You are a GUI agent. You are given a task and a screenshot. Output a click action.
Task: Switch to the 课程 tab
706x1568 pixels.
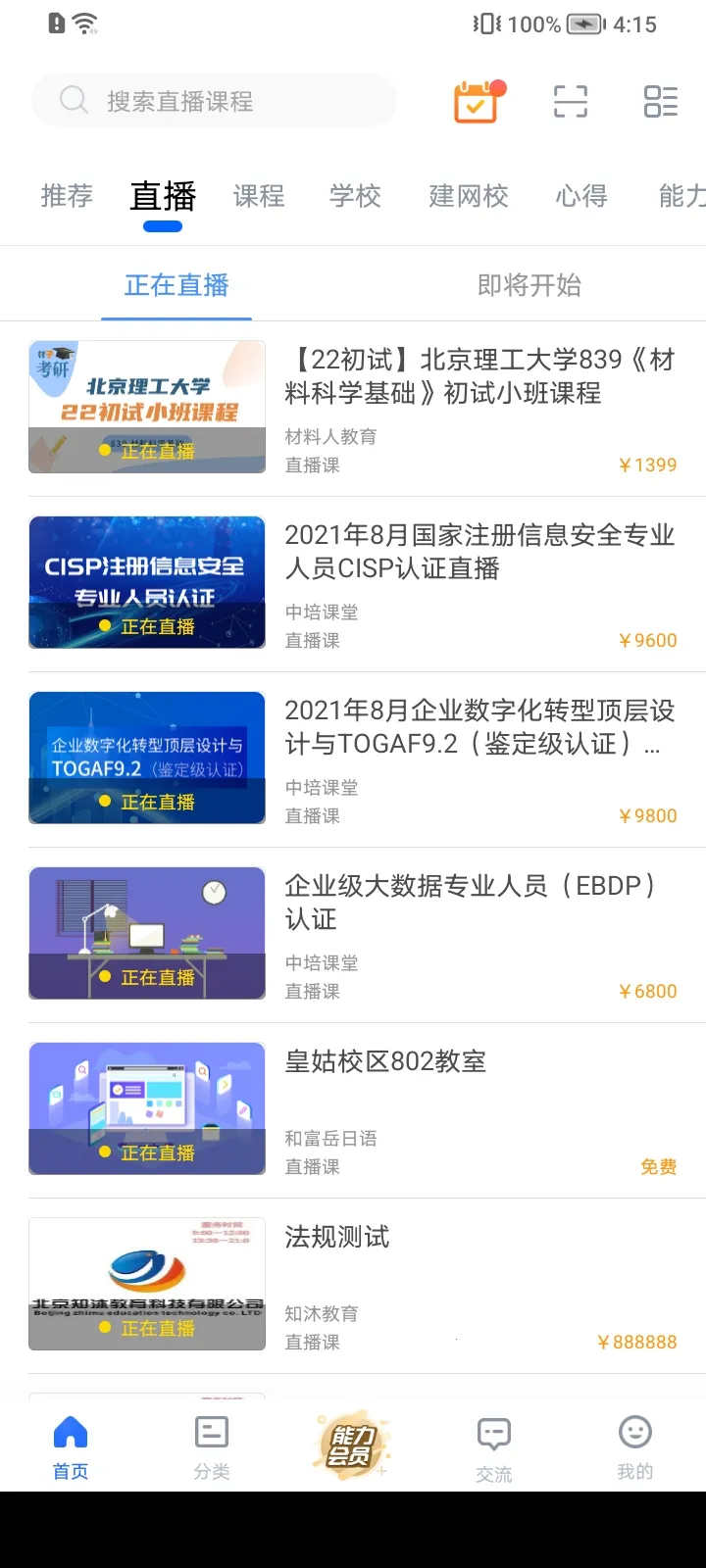click(x=258, y=196)
